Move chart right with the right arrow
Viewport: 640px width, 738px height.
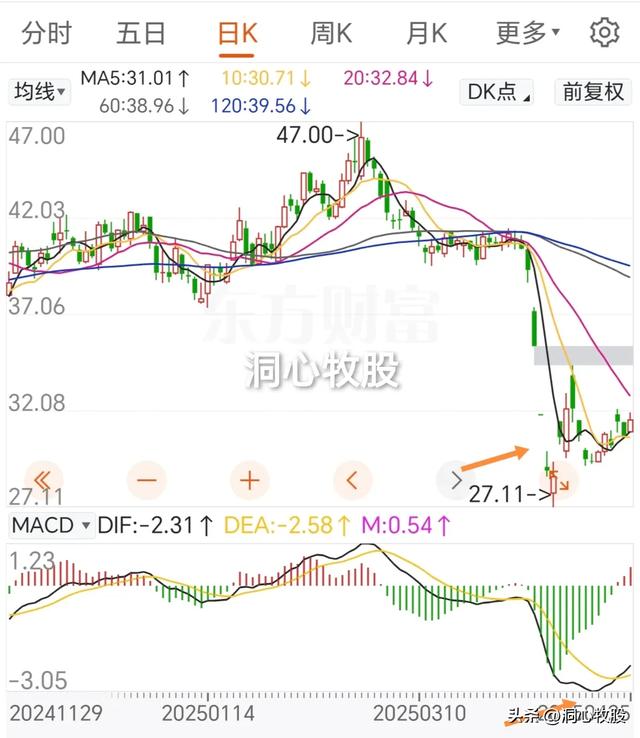pos(456,479)
